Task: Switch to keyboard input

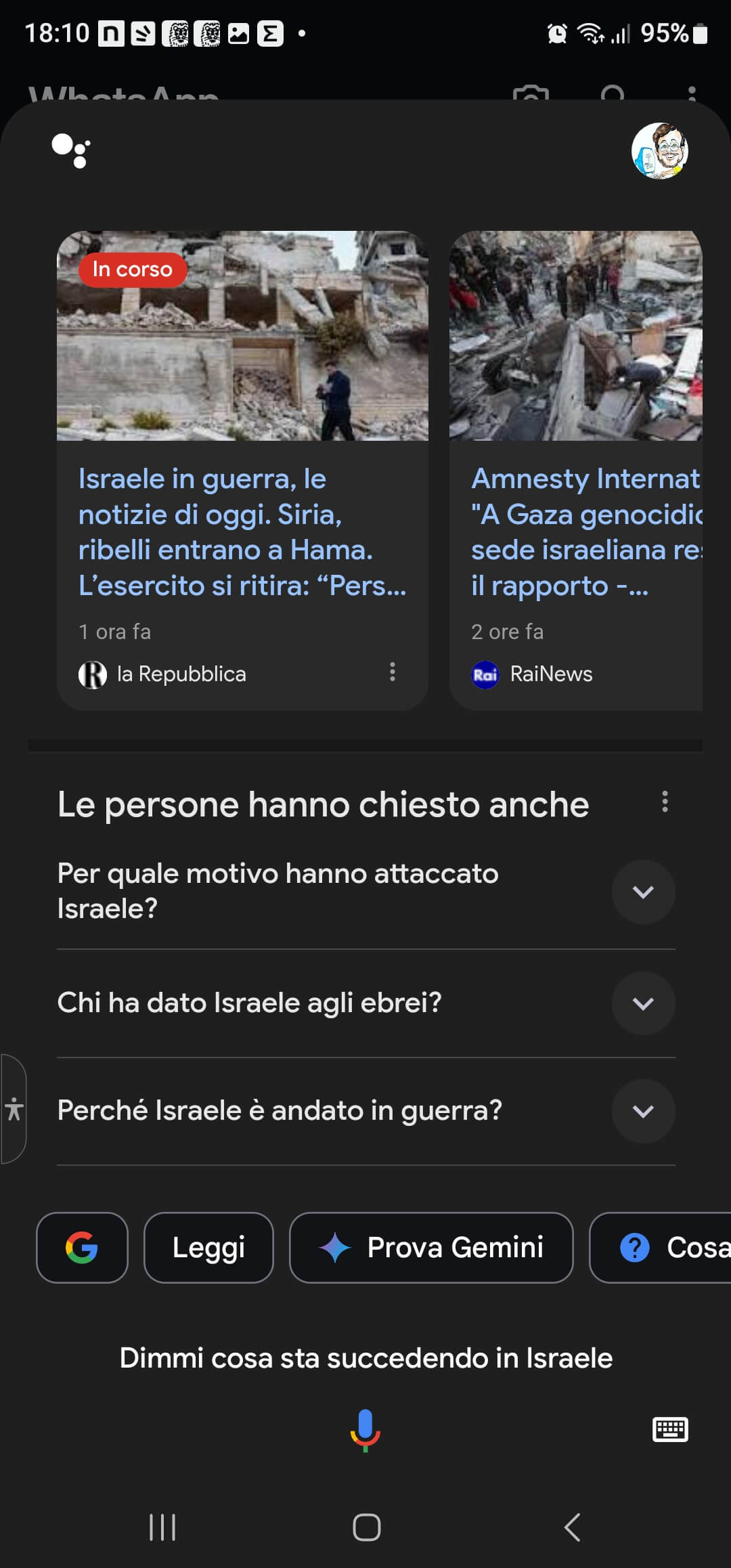Action: [x=670, y=1429]
